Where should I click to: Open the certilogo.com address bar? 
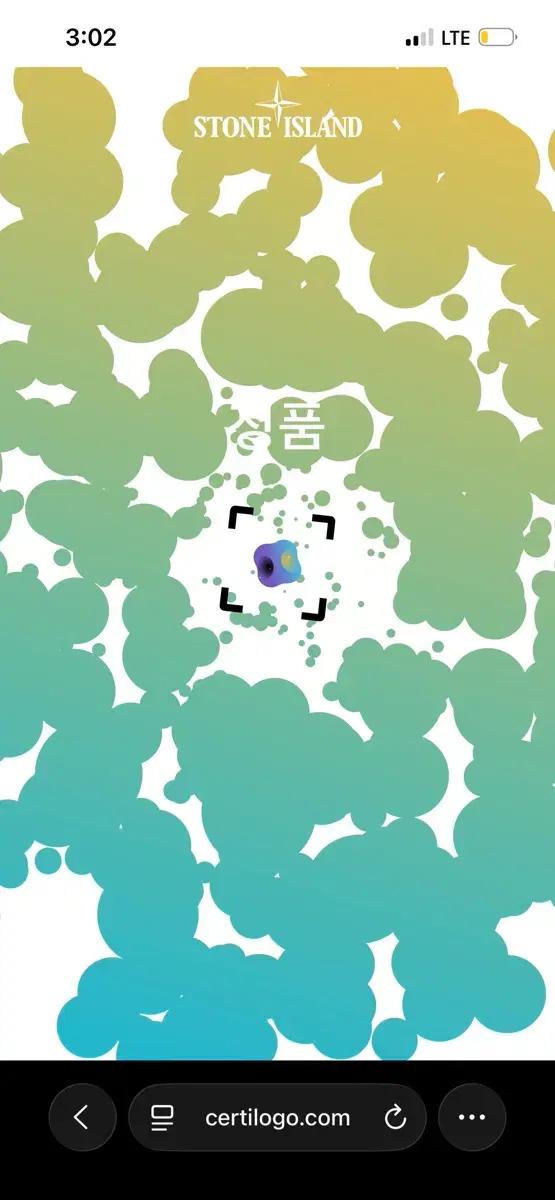(278, 1118)
